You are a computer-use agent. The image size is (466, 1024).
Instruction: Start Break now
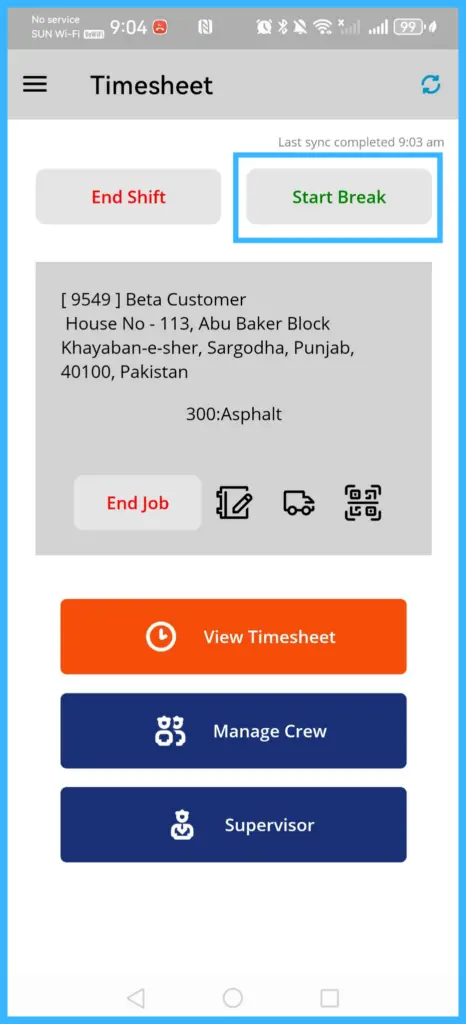click(x=339, y=197)
